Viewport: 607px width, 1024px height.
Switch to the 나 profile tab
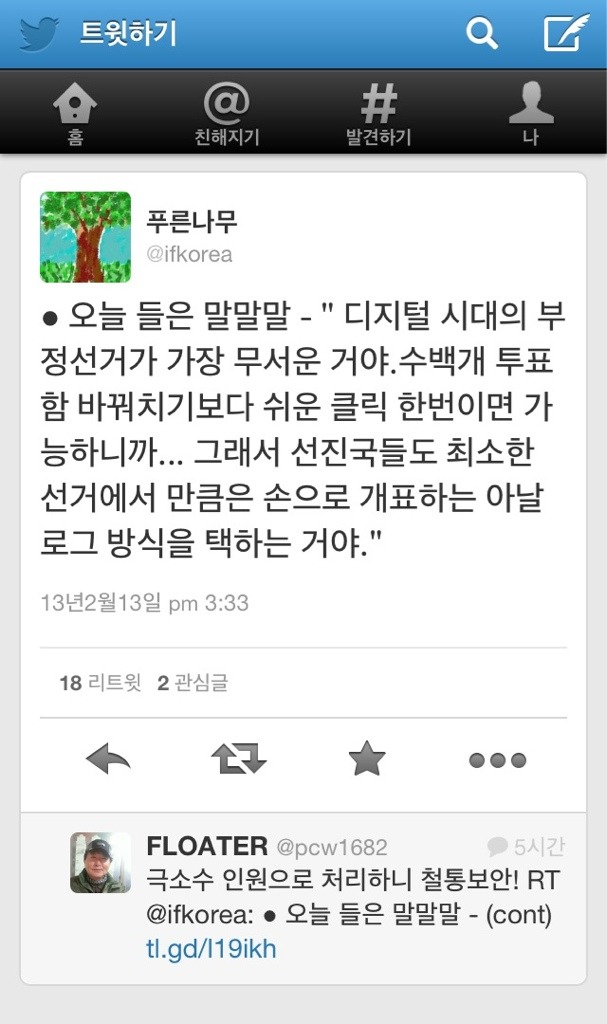point(530,114)
